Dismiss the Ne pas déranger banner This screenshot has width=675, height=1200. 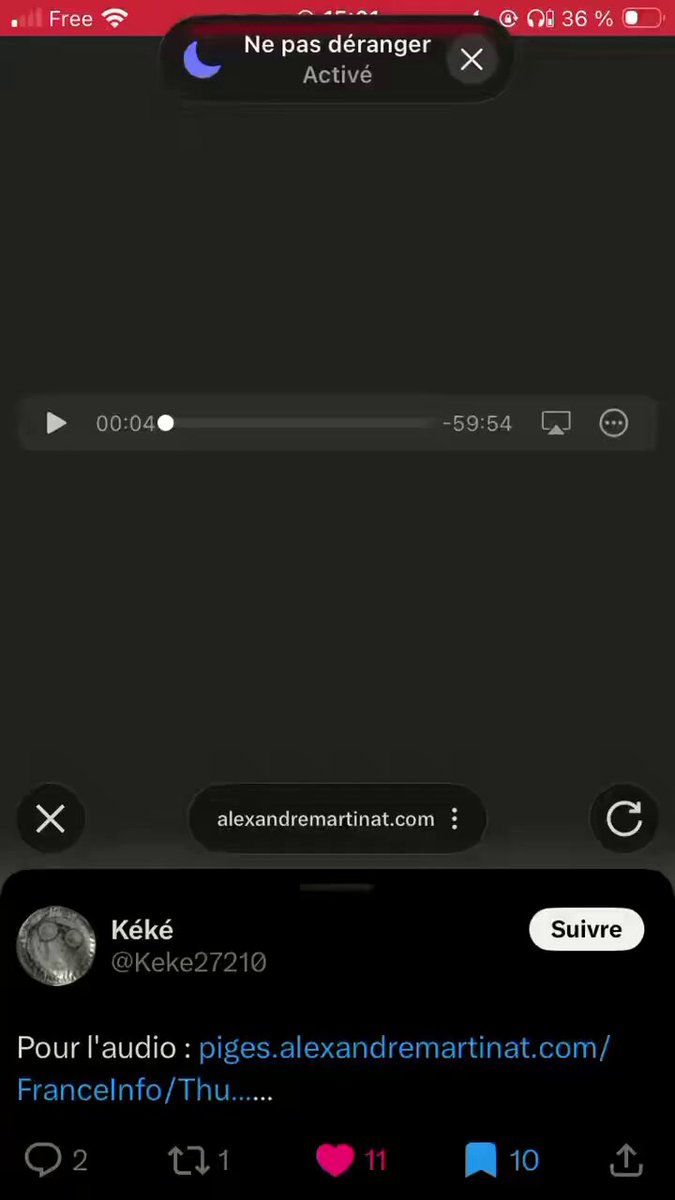coord(471,59)
